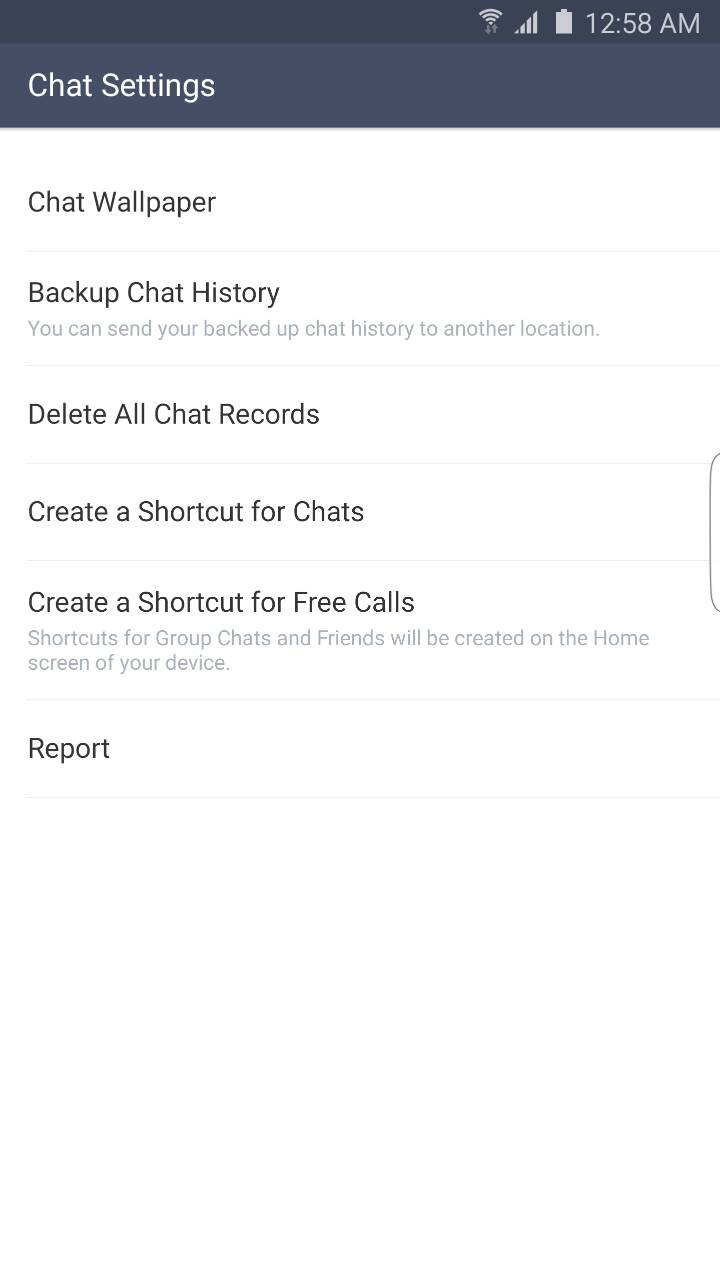This screenshot has width=720, height=1280.
Task: Tap the Chat Settings header title
Action: click(121, 86)
